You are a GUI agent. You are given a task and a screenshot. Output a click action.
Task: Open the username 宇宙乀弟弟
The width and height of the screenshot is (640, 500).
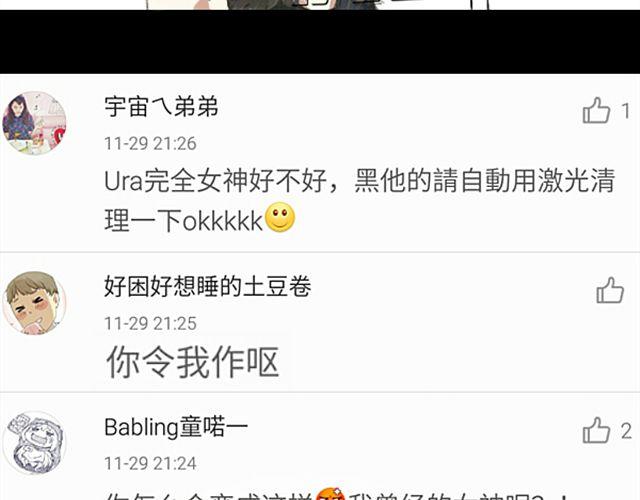coord(161,107)
